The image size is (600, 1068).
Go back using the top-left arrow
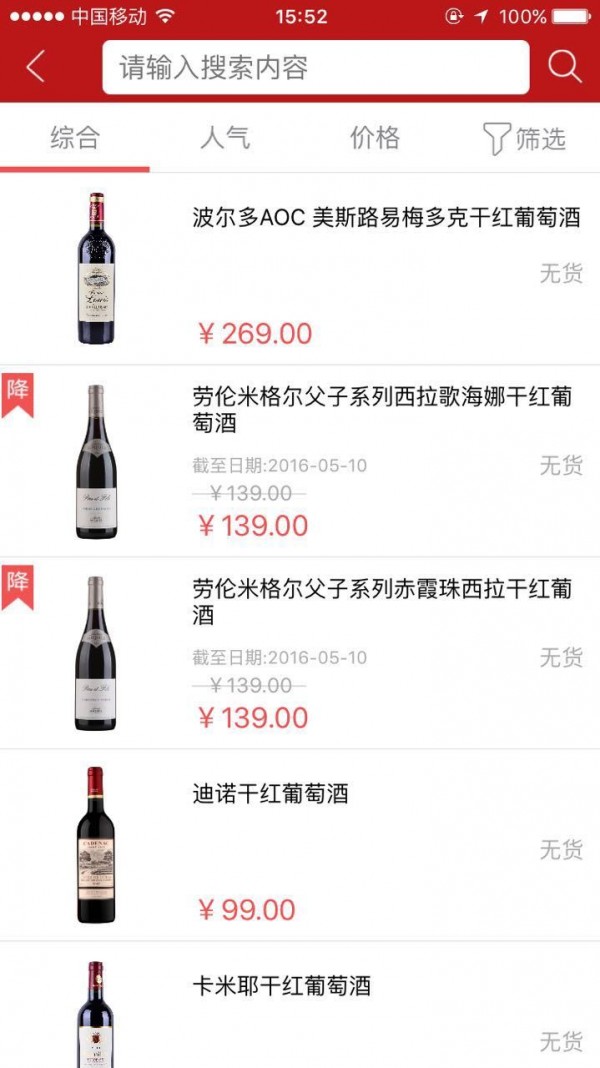[x=36, y=67]
